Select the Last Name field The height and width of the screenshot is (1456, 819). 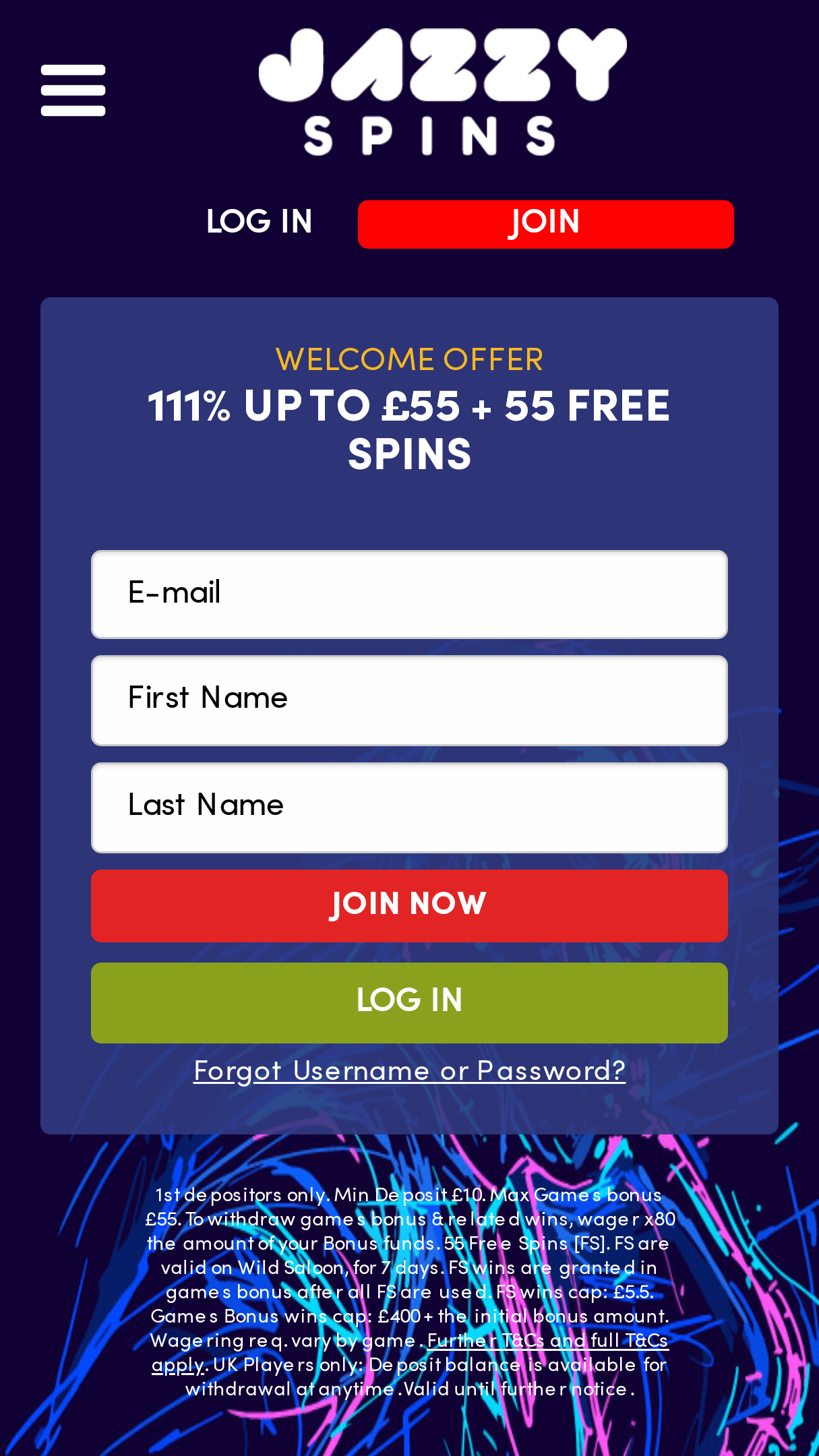409,808
